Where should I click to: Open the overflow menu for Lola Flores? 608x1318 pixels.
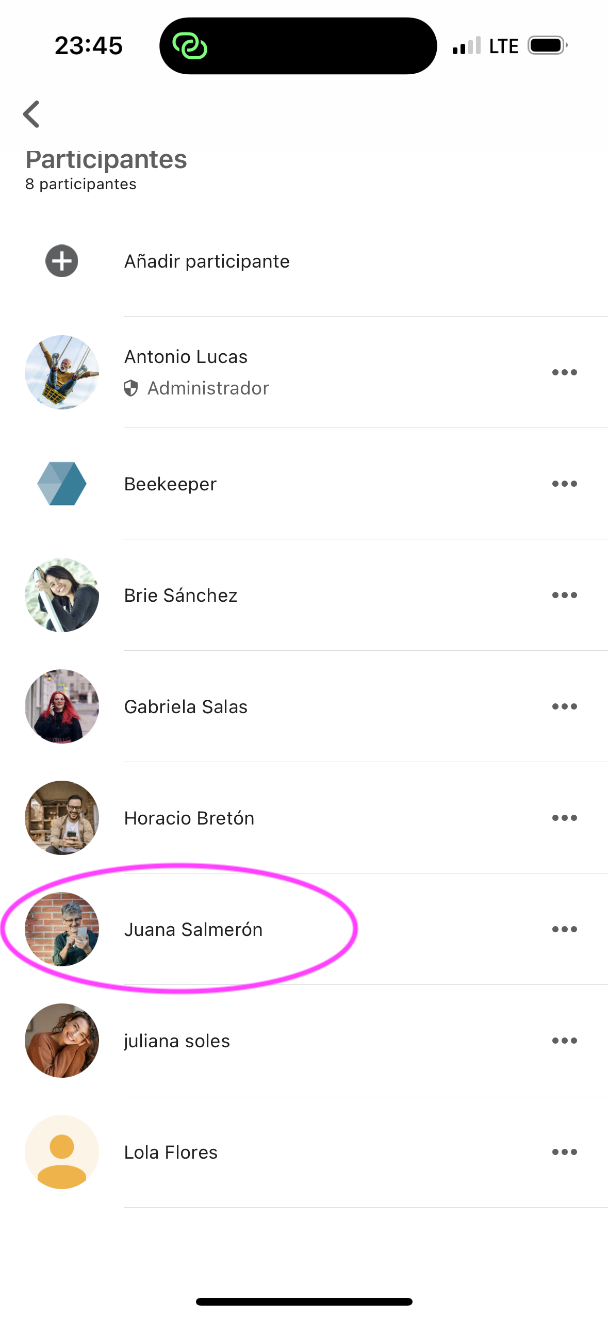pyautogui.click(x=564, y=1152)
